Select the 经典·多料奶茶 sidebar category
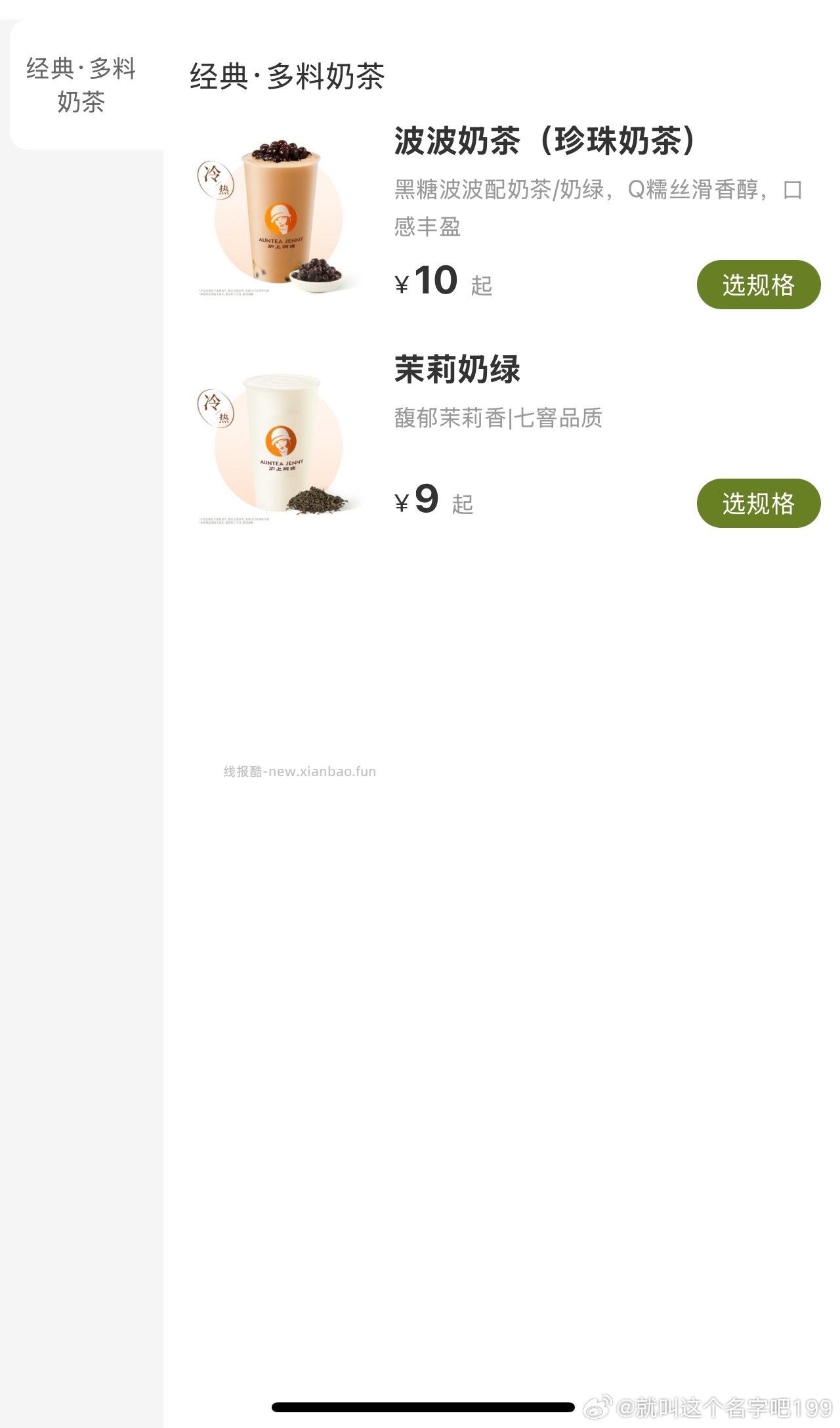 click(x=81, y=82)
